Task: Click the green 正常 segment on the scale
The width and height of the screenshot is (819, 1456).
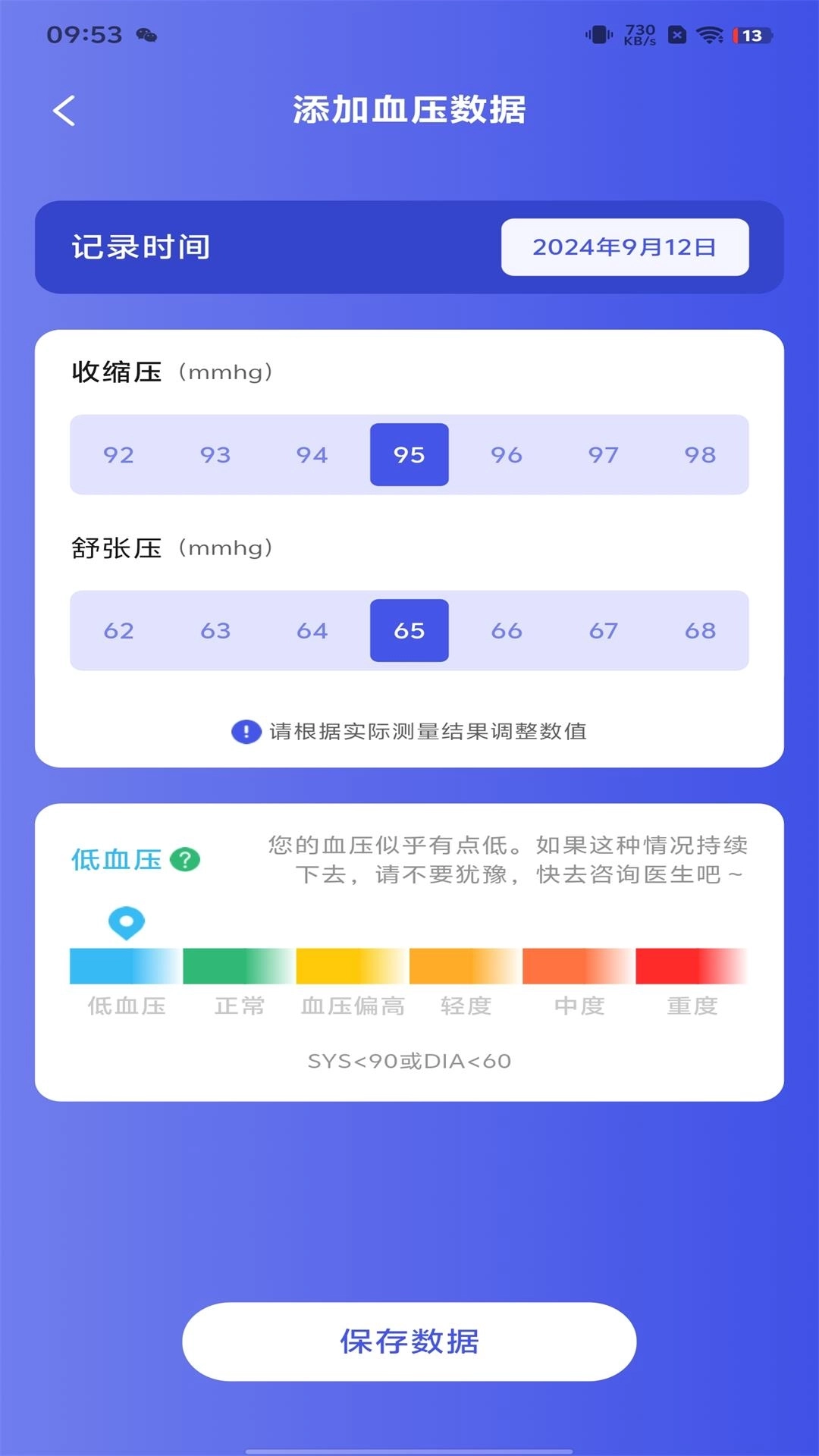Action: [x=237, y=966]
